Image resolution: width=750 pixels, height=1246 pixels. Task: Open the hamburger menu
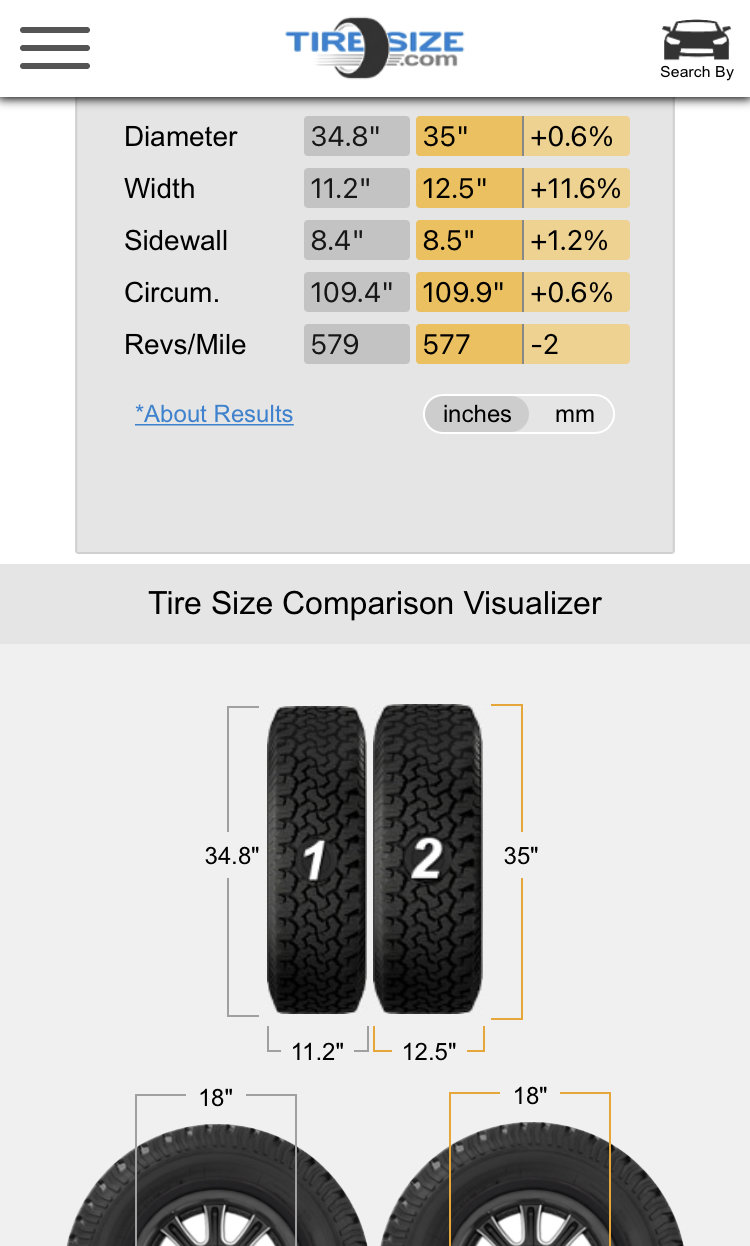pyautogui.click(x=55, y=48)
